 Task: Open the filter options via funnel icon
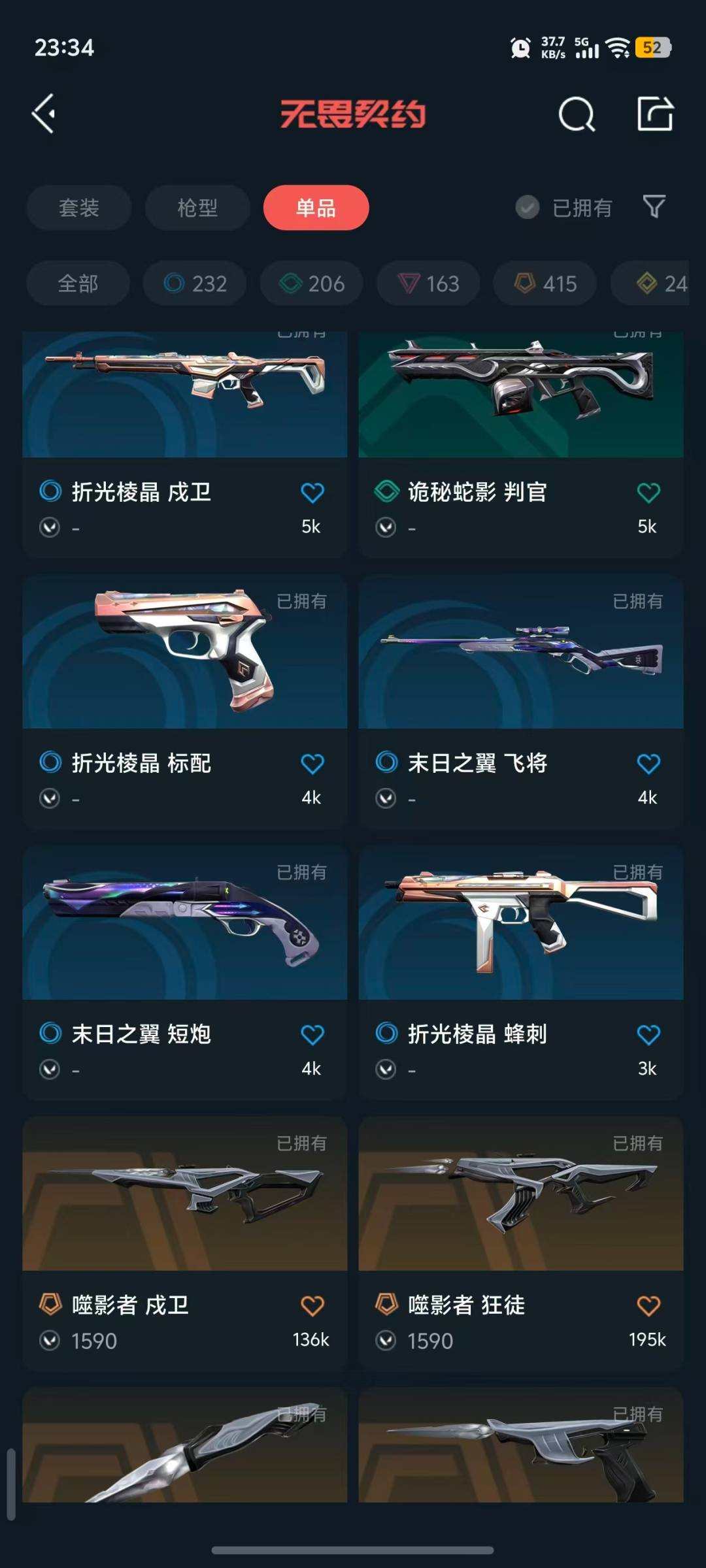coord(652,207)
